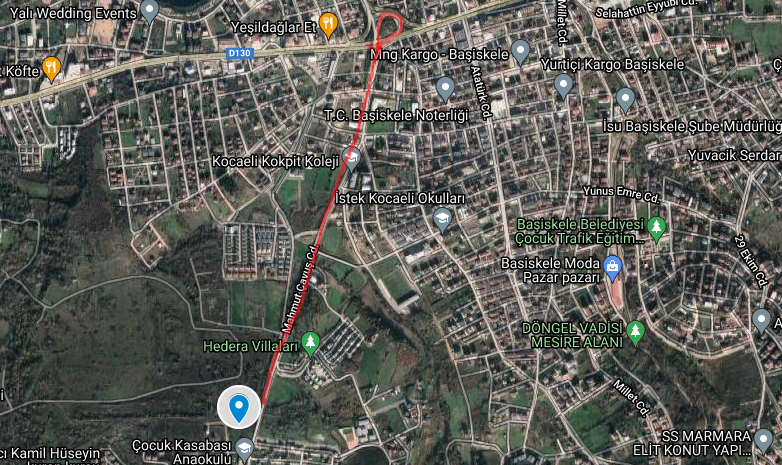Select the Kocaeli Kokpit Koleji school marker
This screenshot has height=465, width=782.
tap(351, 158)
